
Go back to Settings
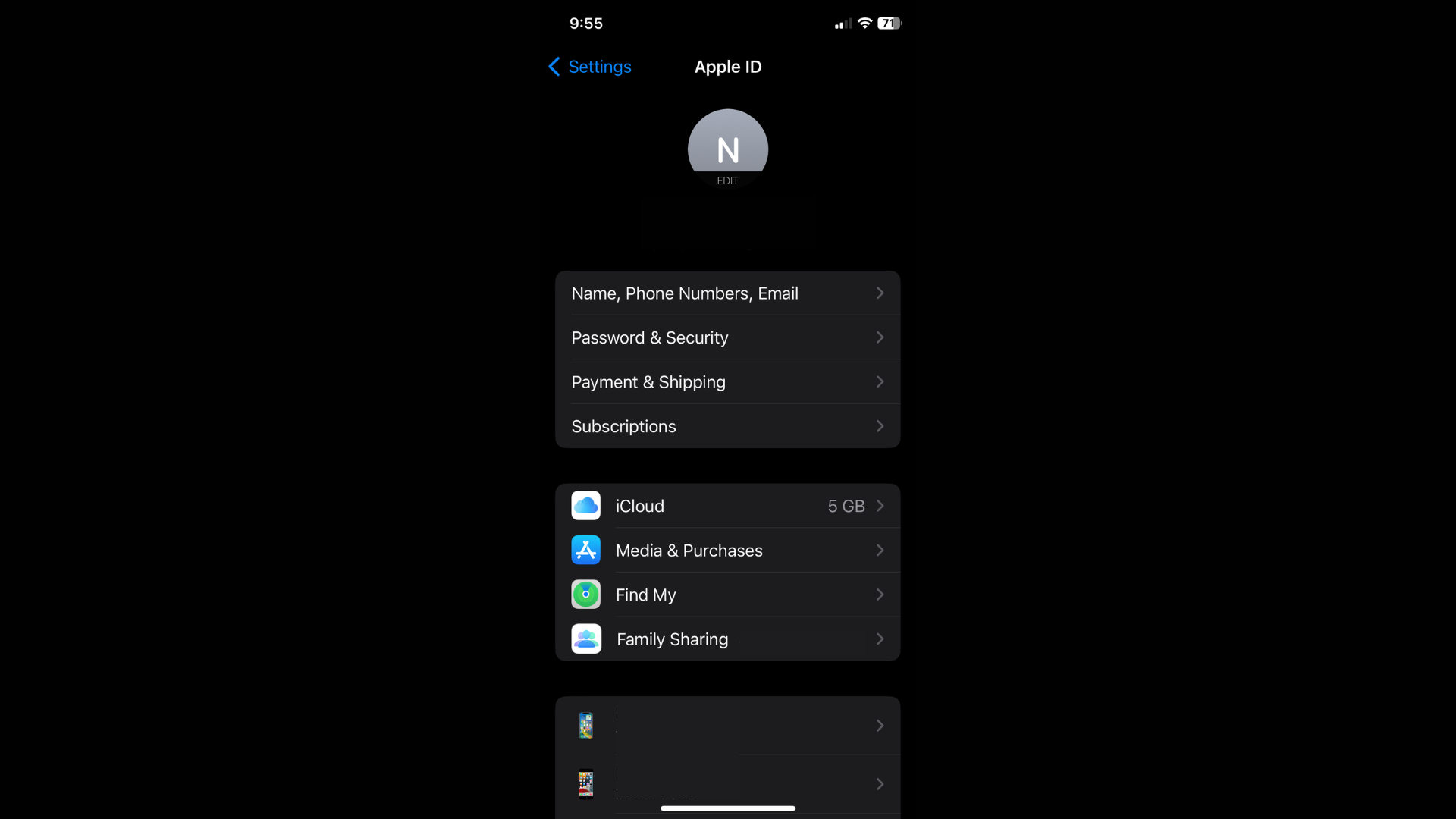[x=590, y=67]
